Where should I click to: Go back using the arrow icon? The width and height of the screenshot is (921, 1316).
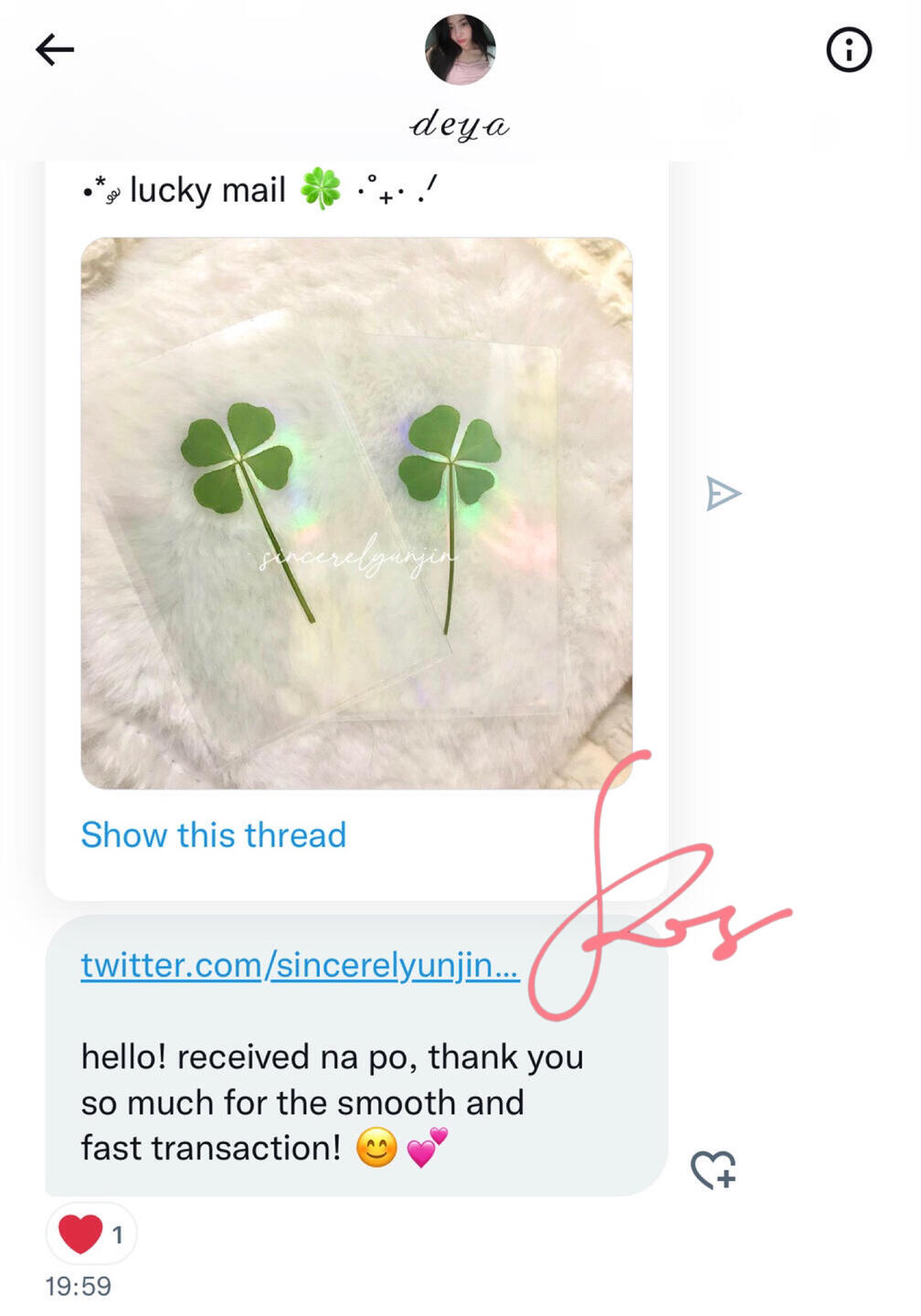54,49
